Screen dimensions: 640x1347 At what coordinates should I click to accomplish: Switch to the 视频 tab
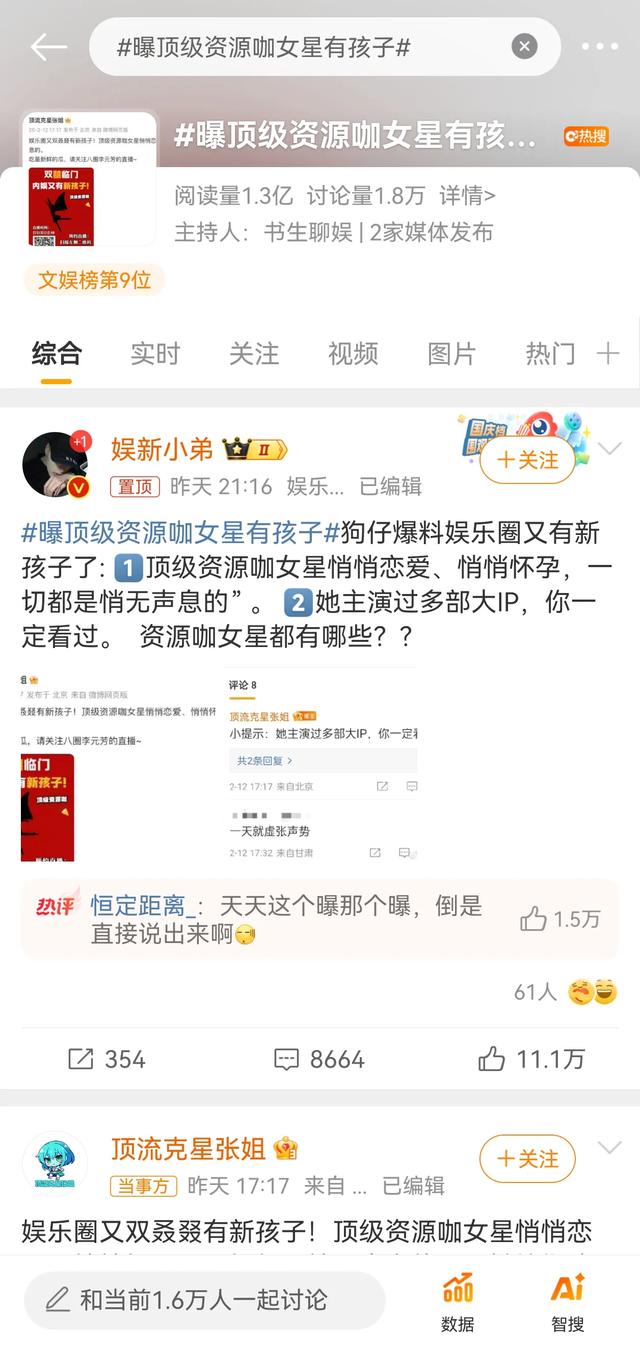click(x=352, y=353)
